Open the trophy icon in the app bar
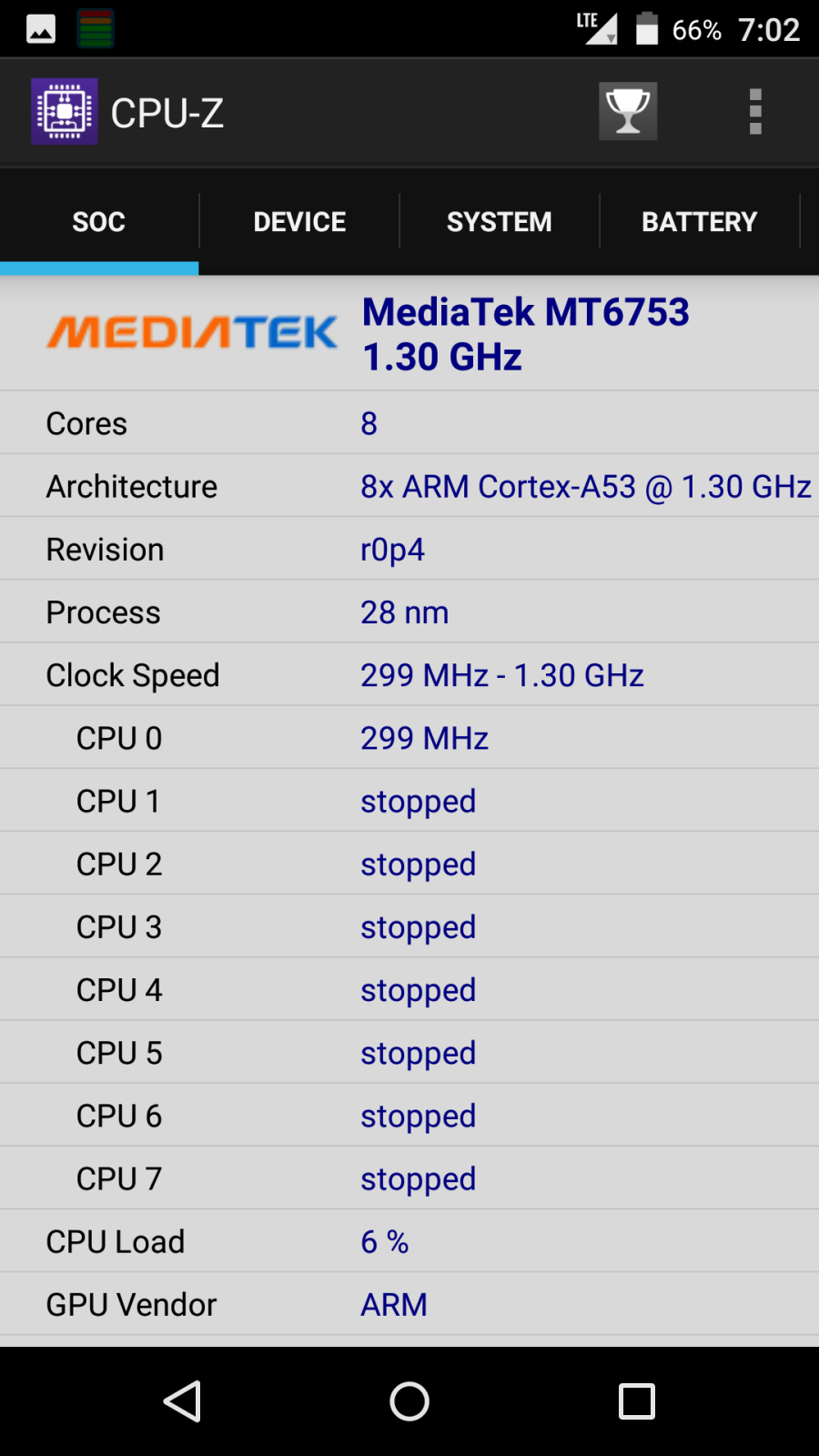 click(x=628, y=112)
